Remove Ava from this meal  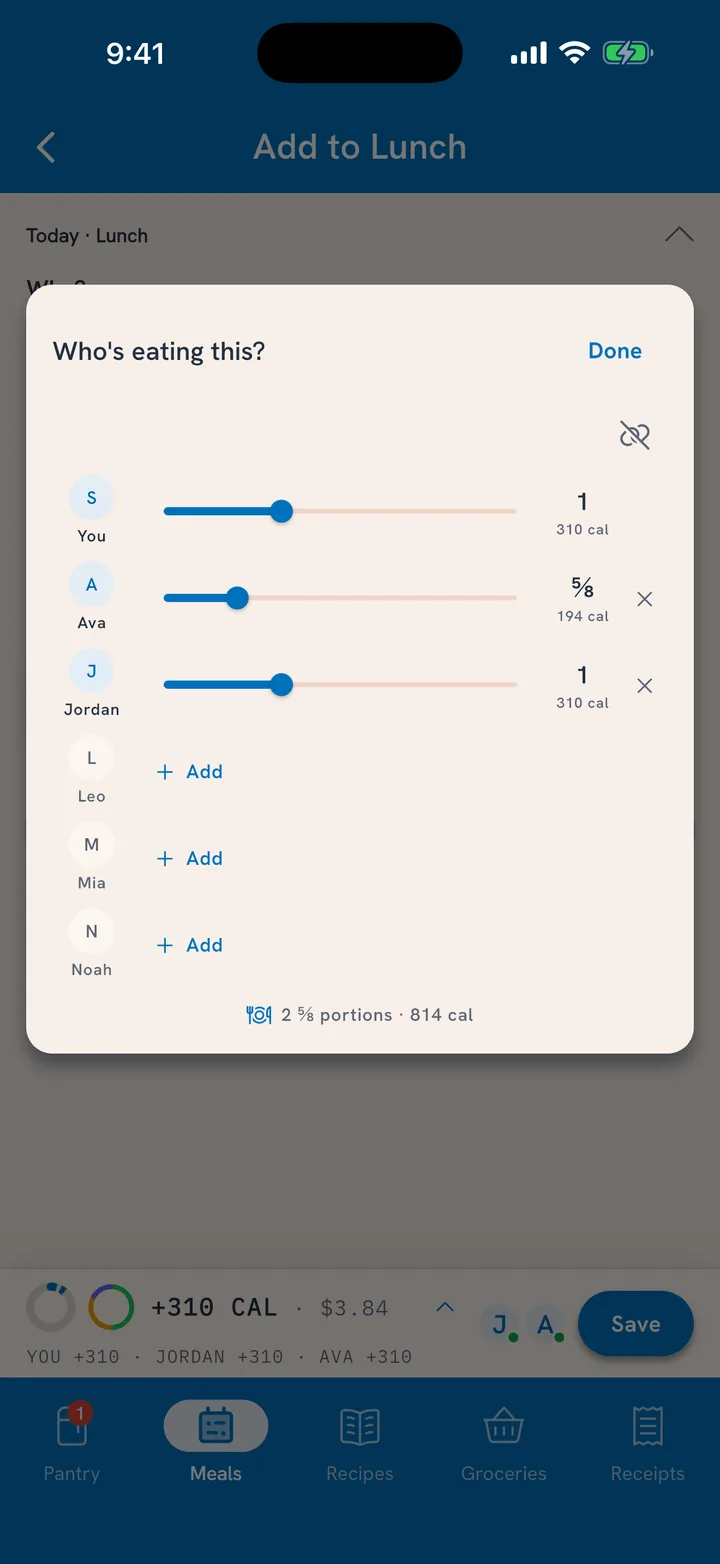[x=645, y=599]
